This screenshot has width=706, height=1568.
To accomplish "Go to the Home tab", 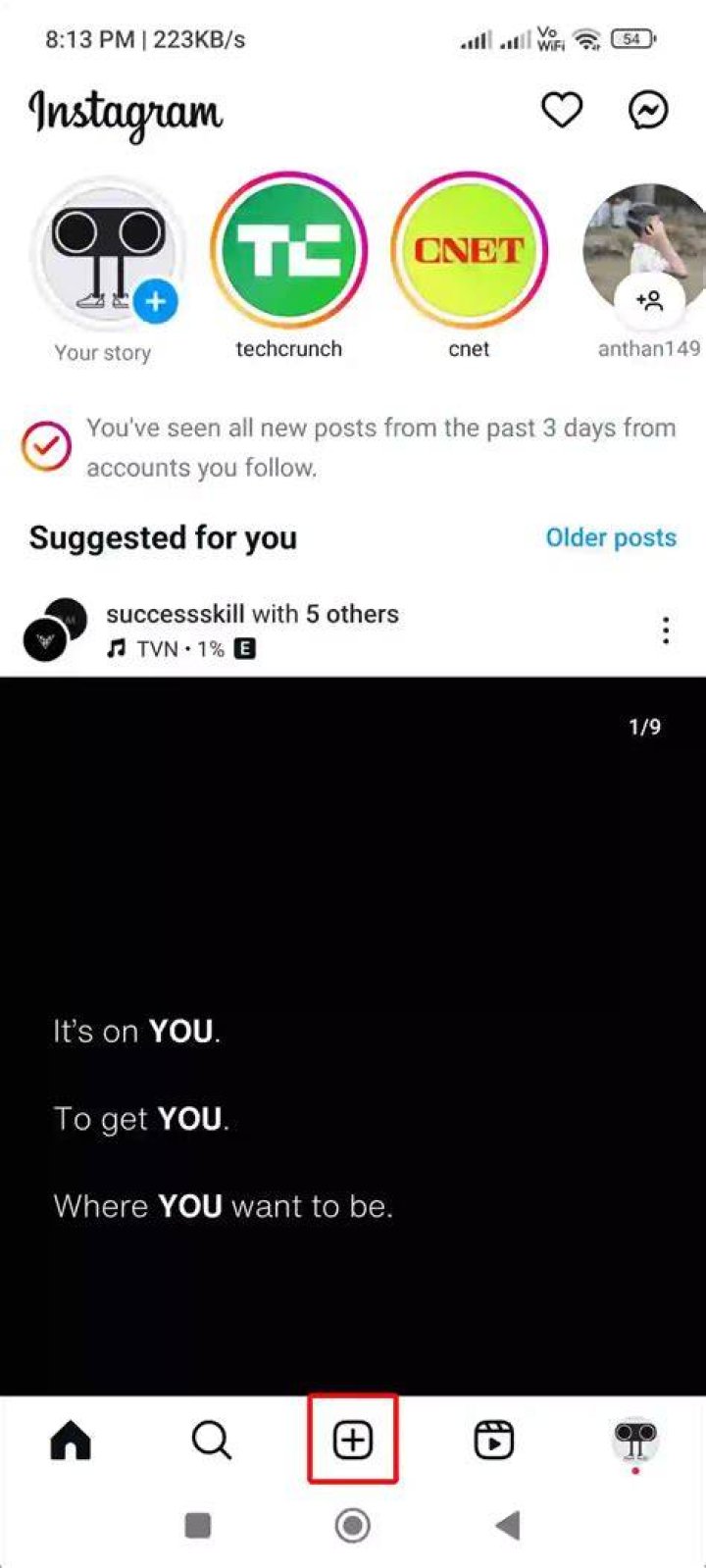I will point(71,1441).
